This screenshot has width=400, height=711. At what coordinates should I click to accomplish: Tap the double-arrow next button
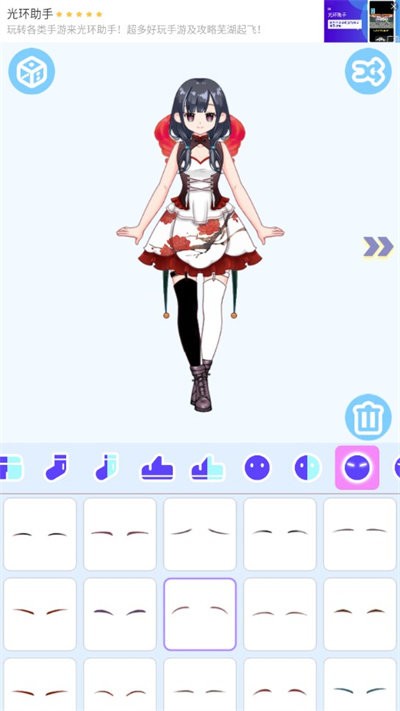(x=378, y=246)
